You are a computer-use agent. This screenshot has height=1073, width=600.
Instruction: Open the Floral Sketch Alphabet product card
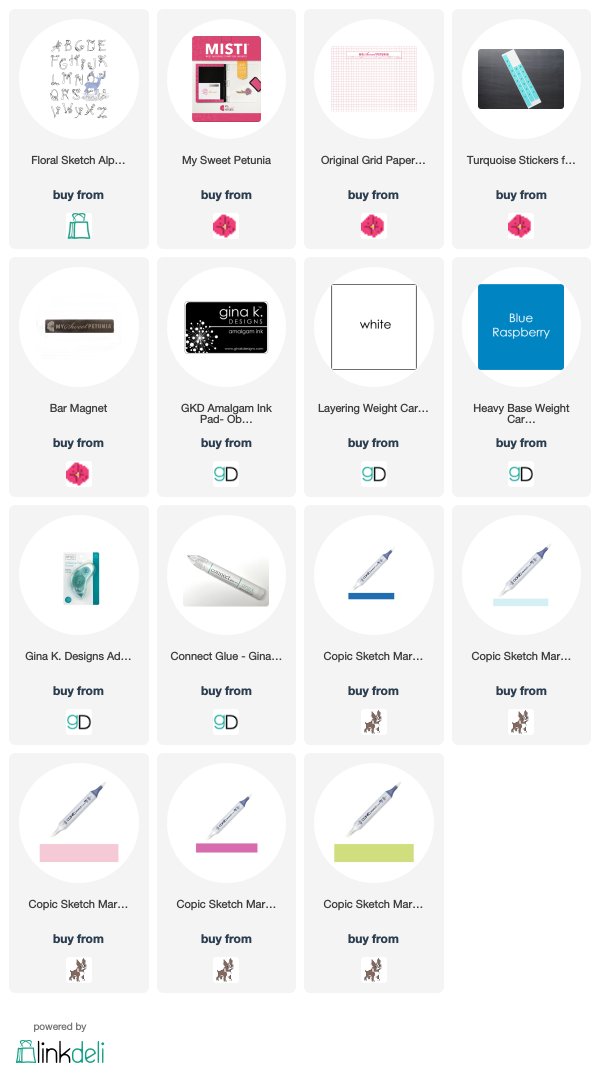(79, 129)
